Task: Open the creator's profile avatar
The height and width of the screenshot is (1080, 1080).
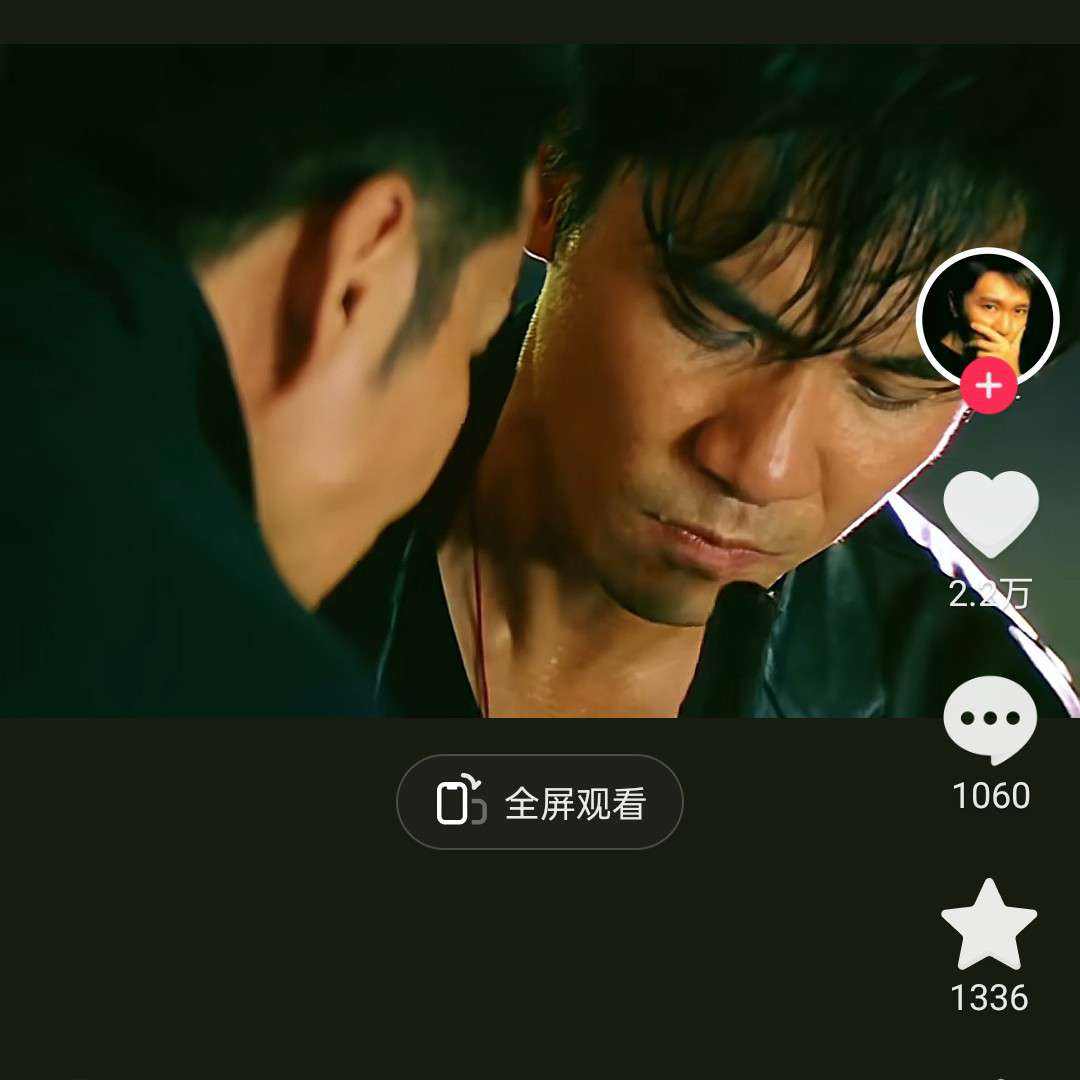Action: coord(987,316)
